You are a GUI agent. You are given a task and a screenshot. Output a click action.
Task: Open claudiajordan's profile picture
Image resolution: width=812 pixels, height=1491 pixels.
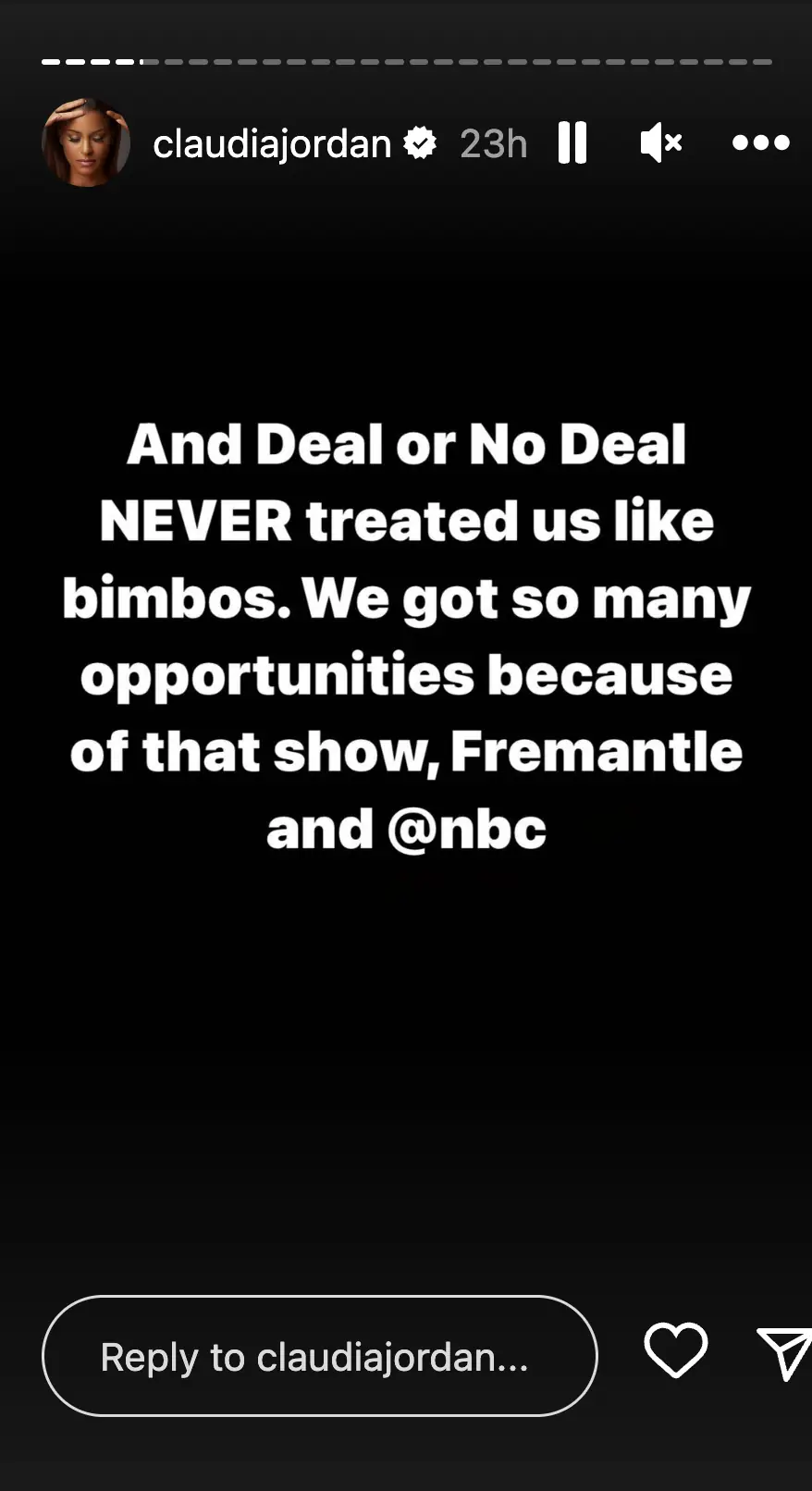(x=85, y=143)
